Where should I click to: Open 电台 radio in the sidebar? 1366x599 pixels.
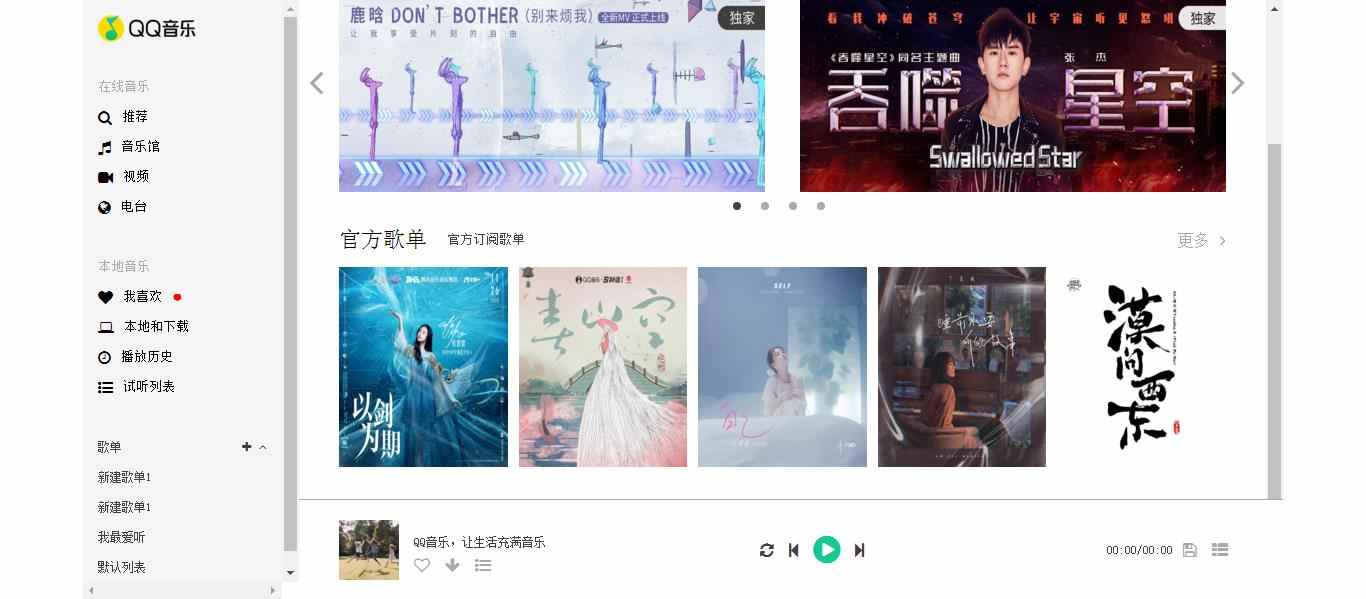pos(133,207)
